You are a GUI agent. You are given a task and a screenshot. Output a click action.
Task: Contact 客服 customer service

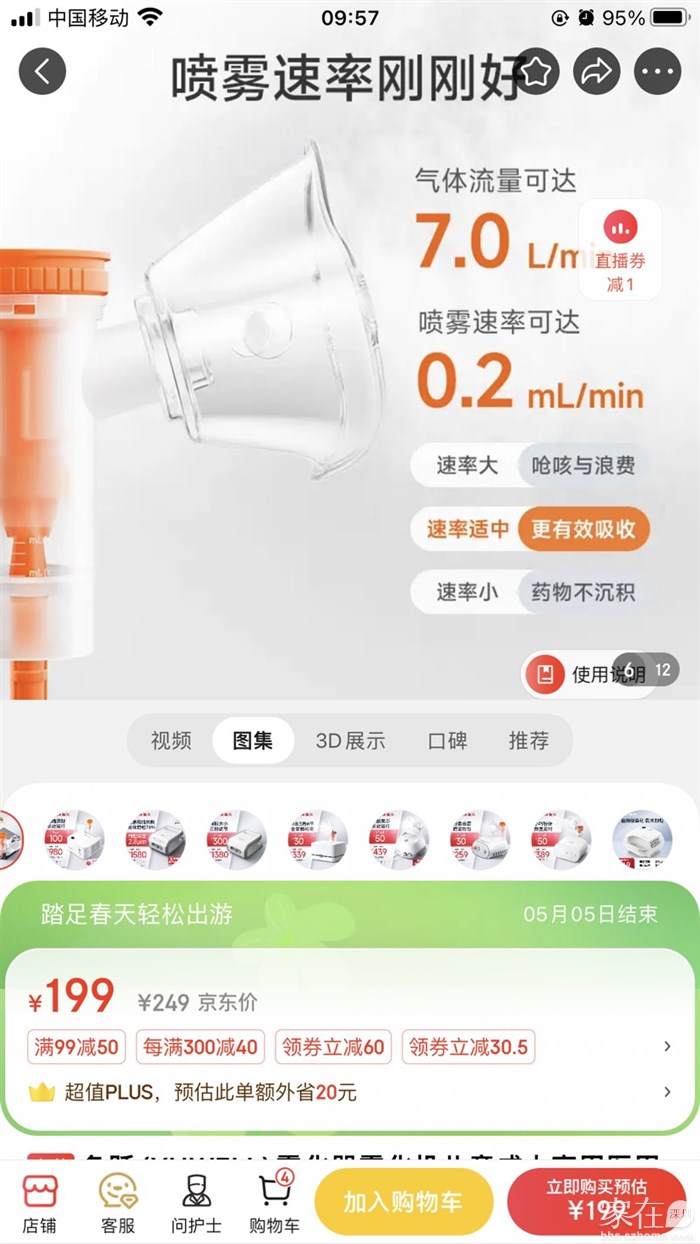(118, 1203)
